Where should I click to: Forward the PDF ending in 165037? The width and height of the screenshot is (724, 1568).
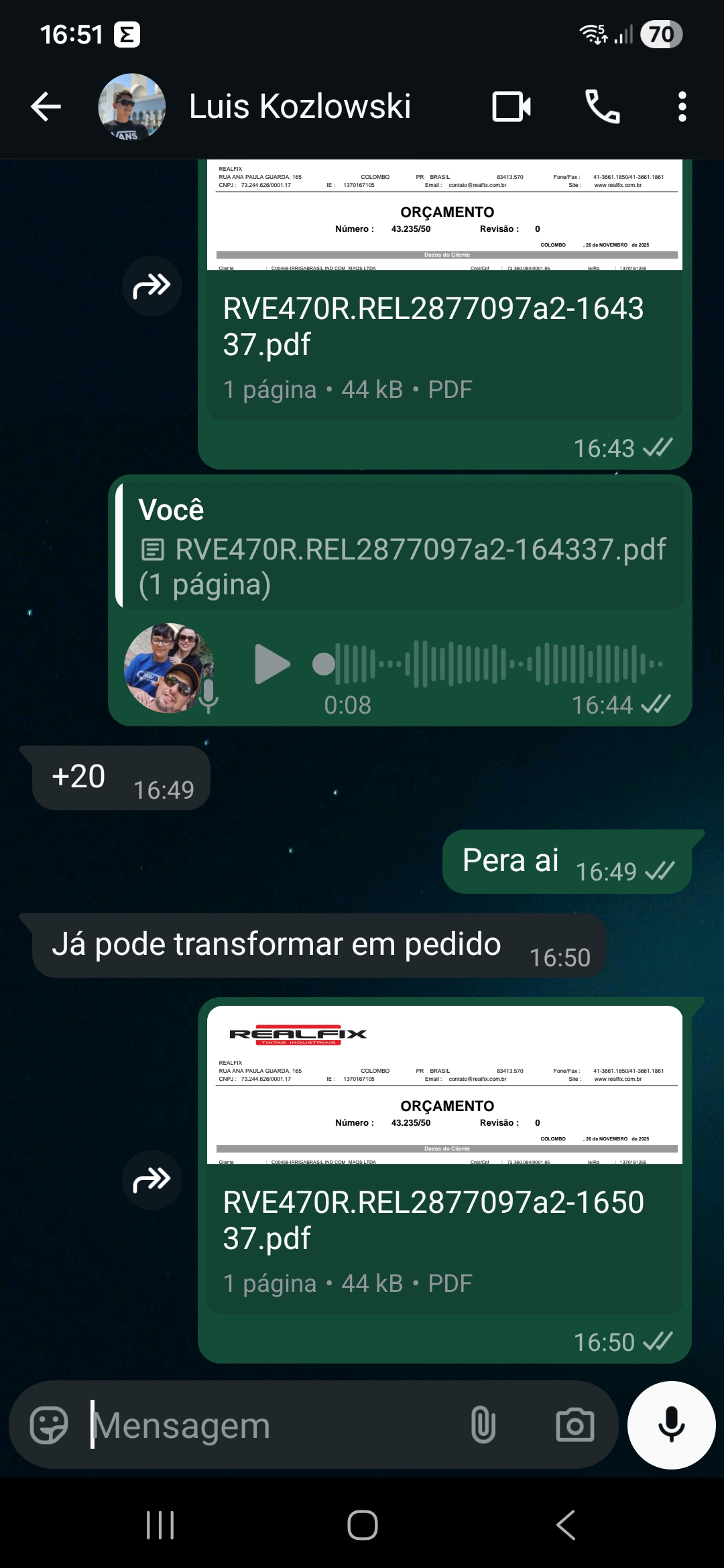tap(152, 1180)
